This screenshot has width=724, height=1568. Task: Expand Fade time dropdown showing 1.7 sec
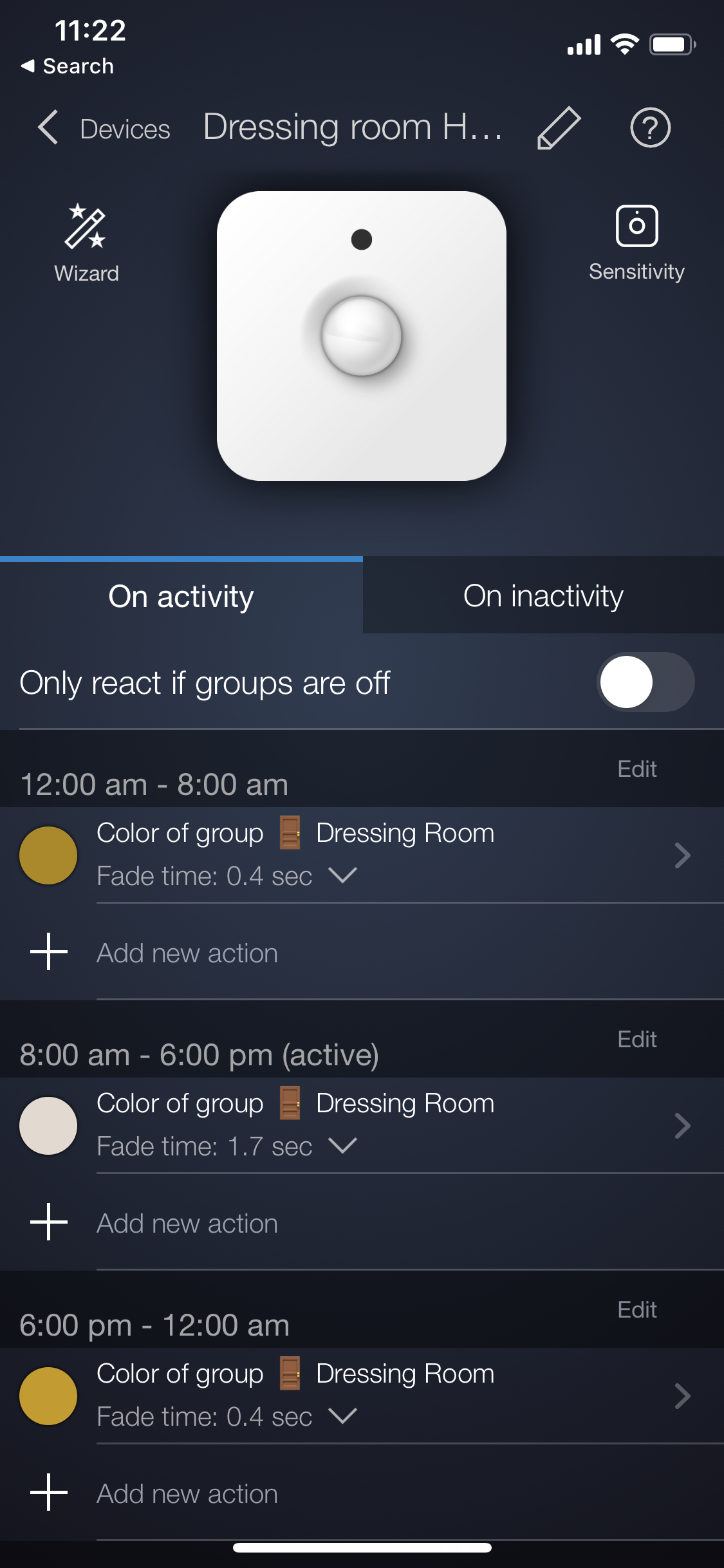tap(343, 1146)
